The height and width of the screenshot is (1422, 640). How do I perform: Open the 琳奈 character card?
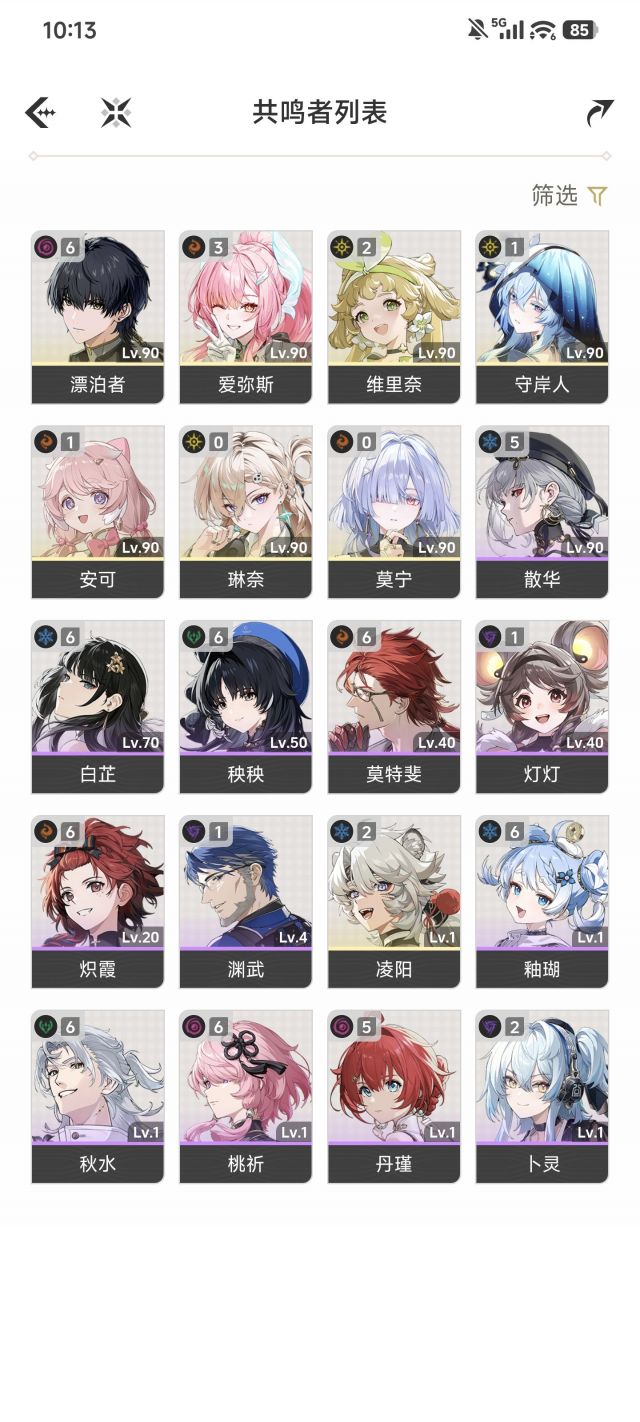click(x=246, y=512)
